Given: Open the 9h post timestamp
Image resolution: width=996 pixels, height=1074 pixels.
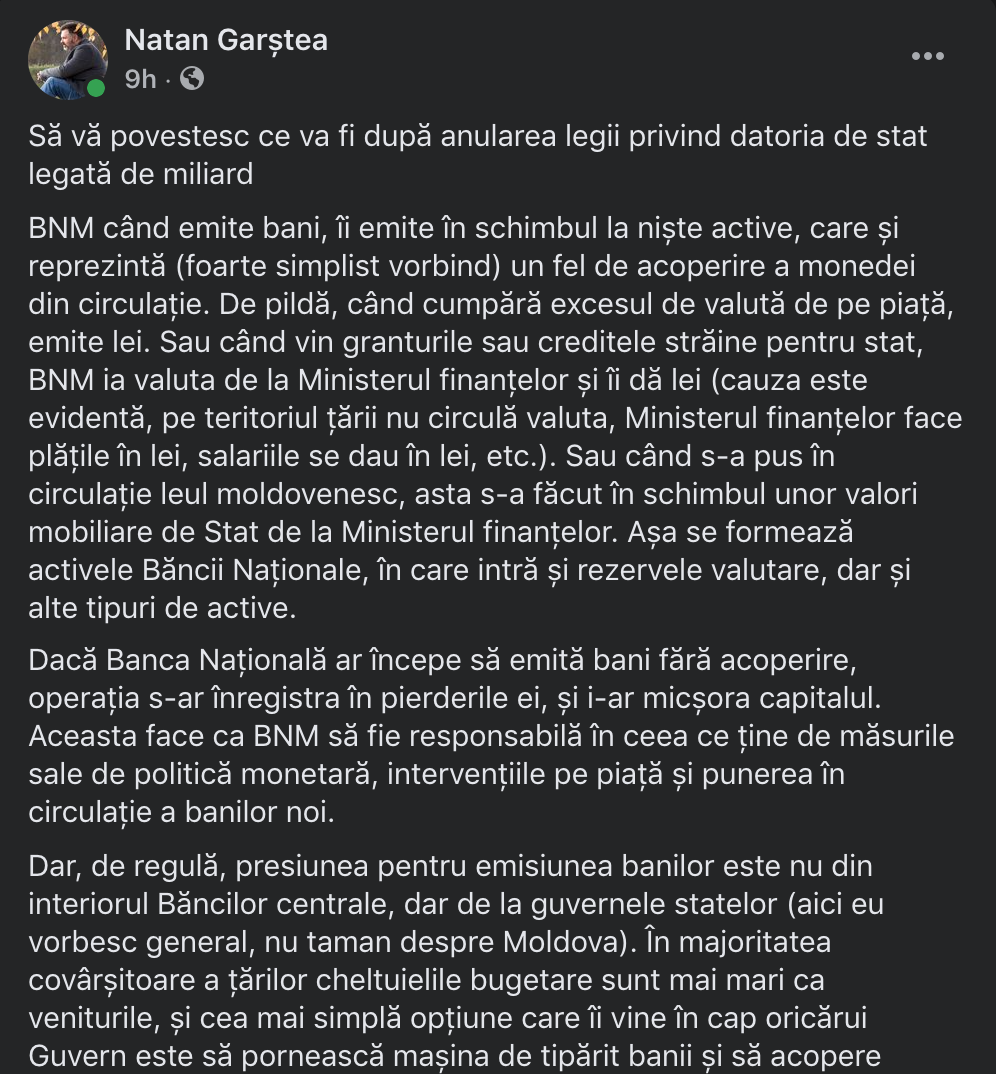Looking at the screenshot, I should pos(140,79).
